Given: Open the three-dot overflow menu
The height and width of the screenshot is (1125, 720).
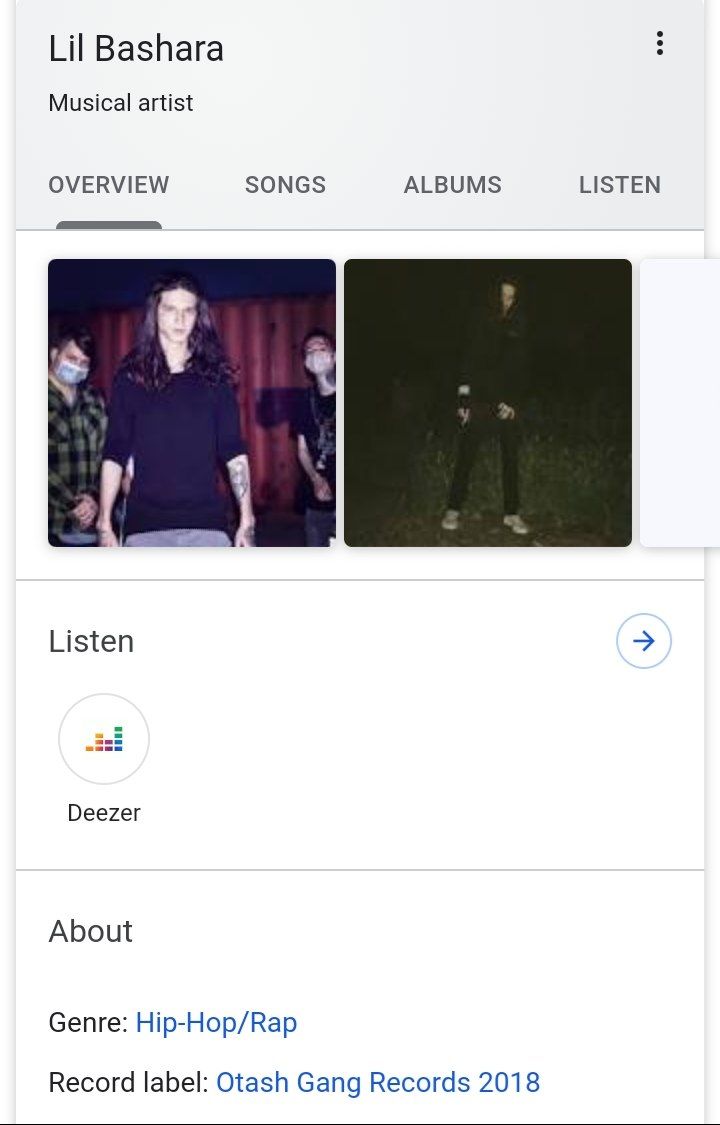Looking at the screenshot, I should click(x=659, y=43).
